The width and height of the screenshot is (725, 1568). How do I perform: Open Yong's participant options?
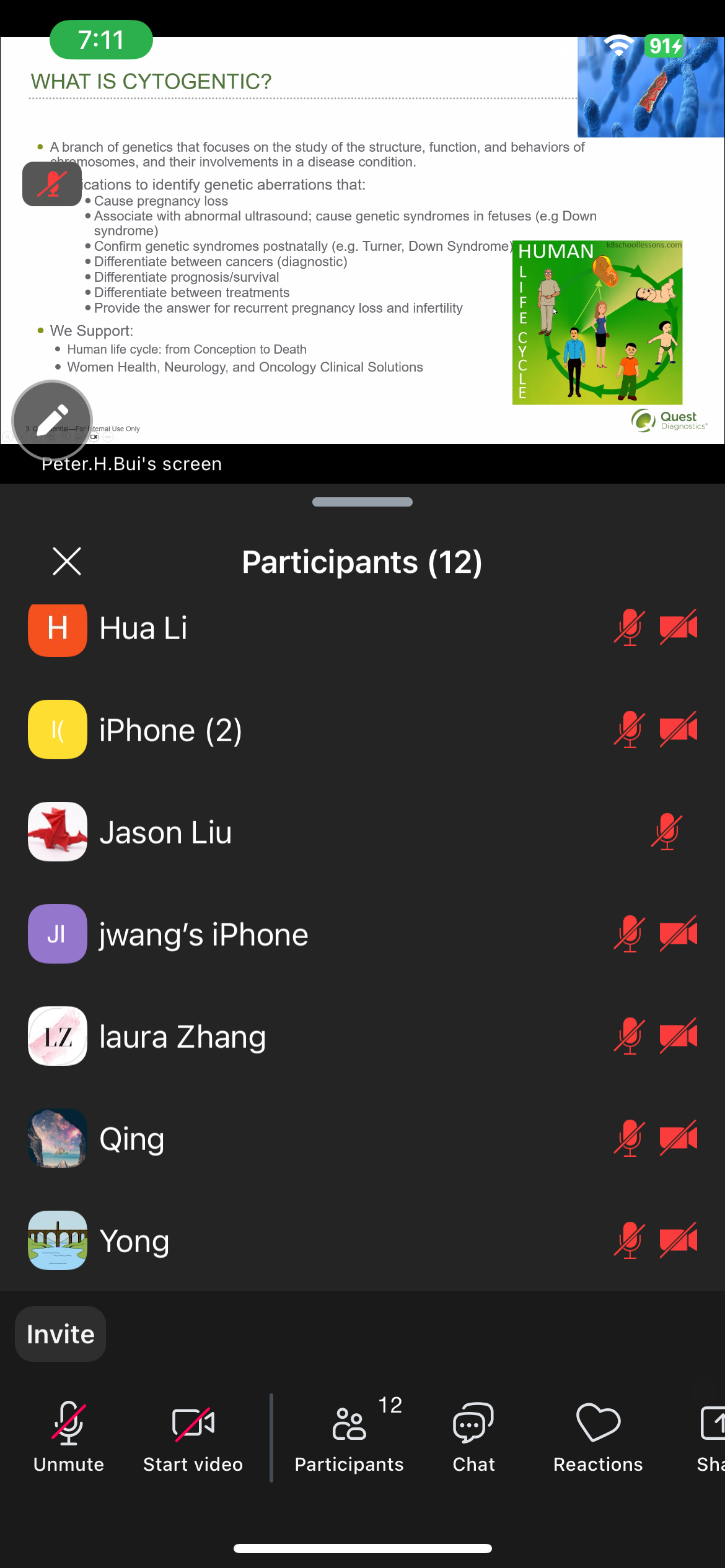(x=362, y=1240)
